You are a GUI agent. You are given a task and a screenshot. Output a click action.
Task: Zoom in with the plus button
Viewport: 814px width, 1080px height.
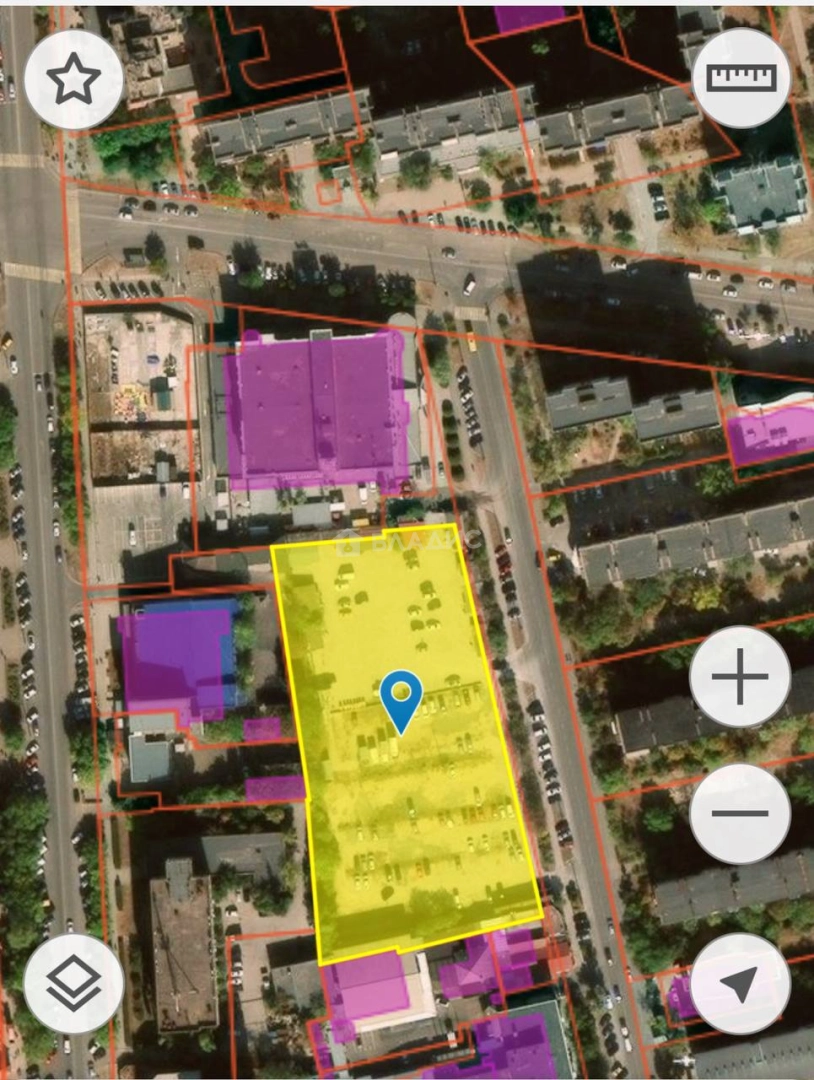740,677
